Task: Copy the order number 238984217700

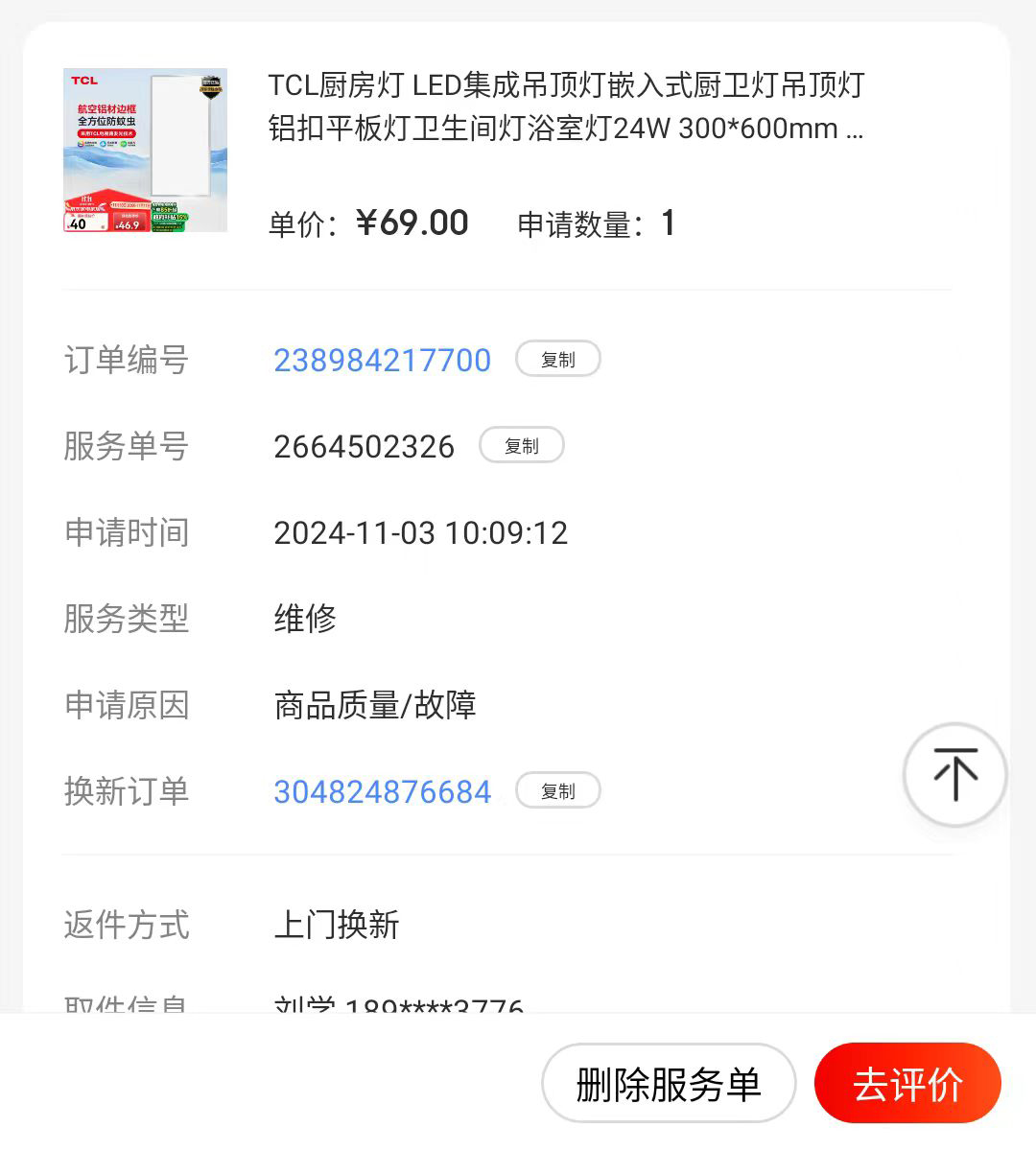Action: (557, 360)
